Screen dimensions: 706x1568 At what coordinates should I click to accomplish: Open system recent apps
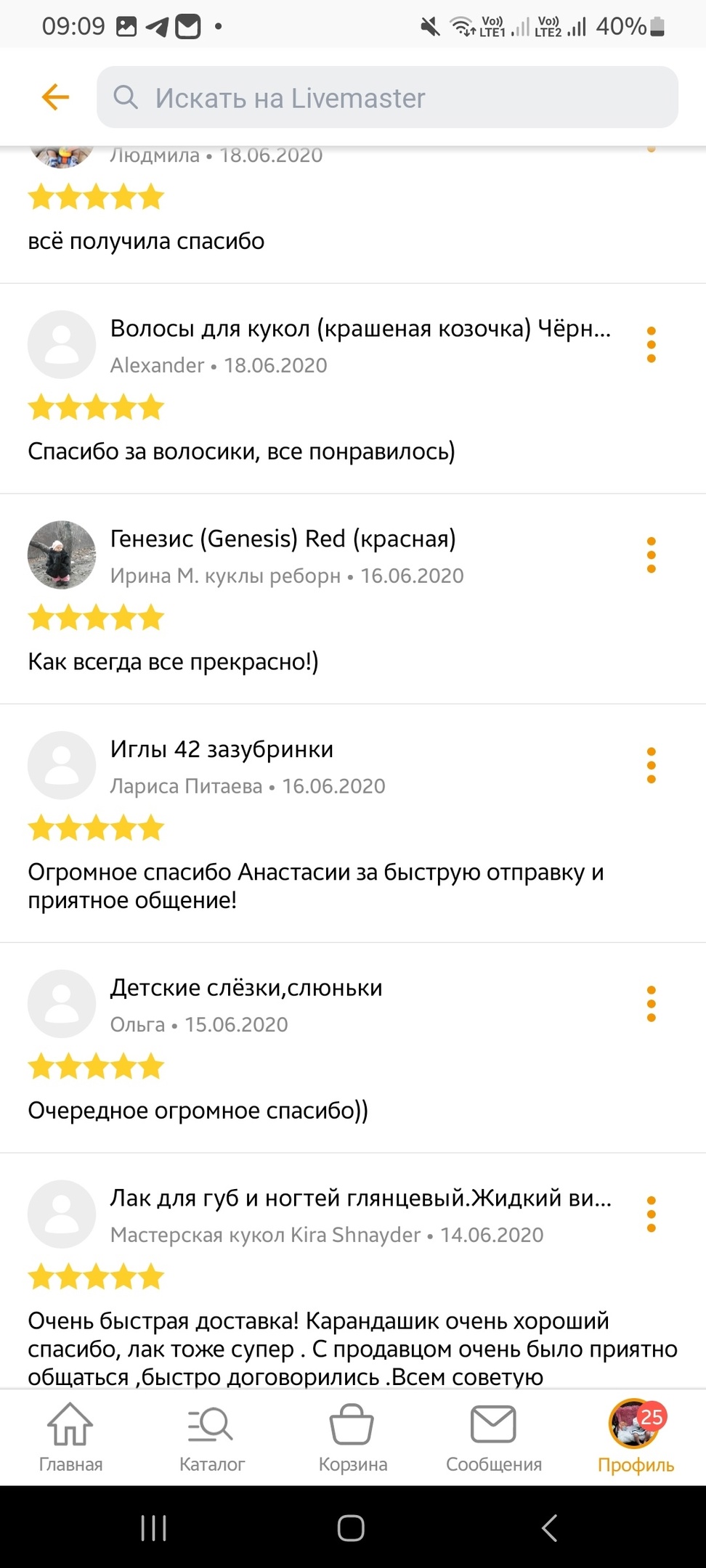tap(153, 1528)
